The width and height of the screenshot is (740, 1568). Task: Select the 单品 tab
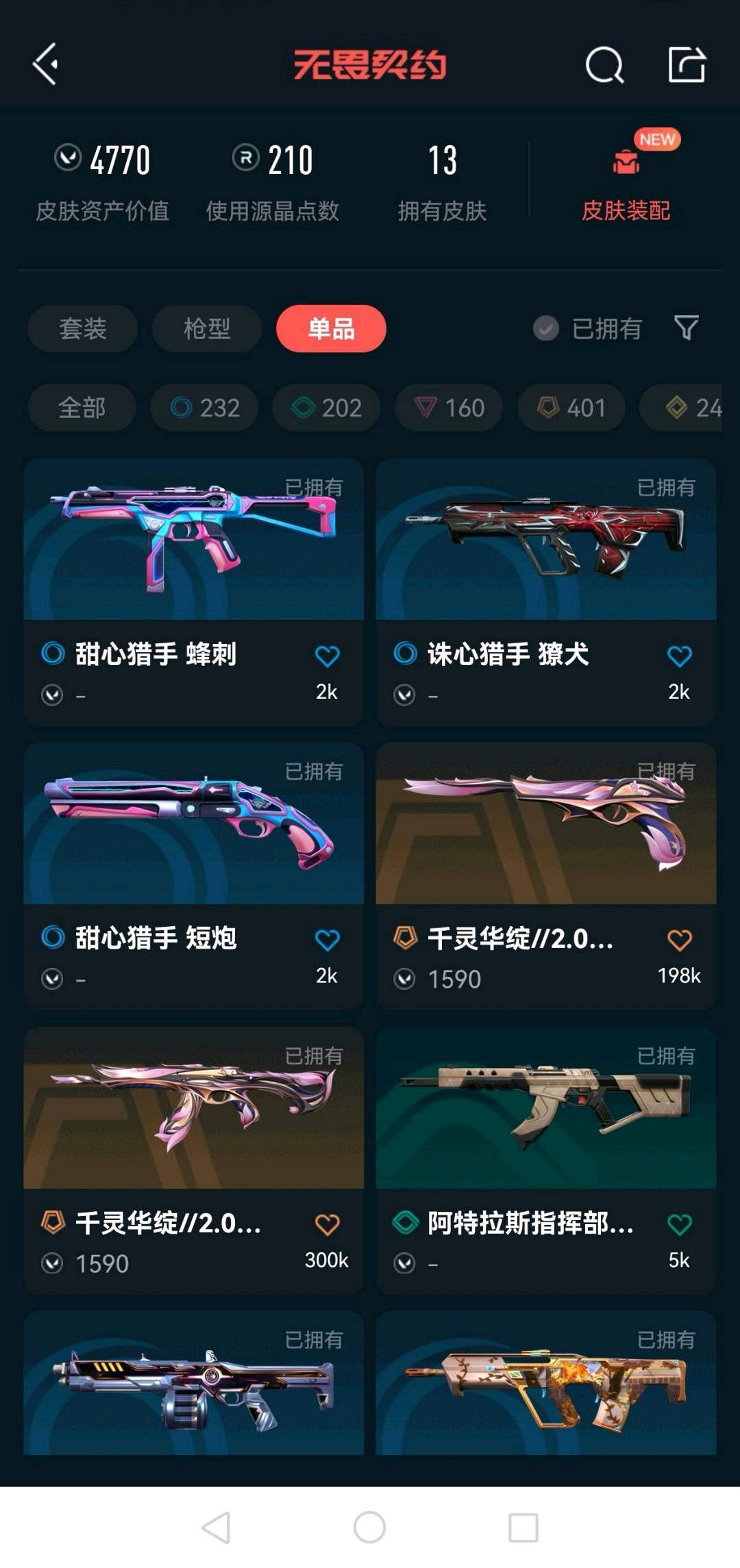[331, 329]
